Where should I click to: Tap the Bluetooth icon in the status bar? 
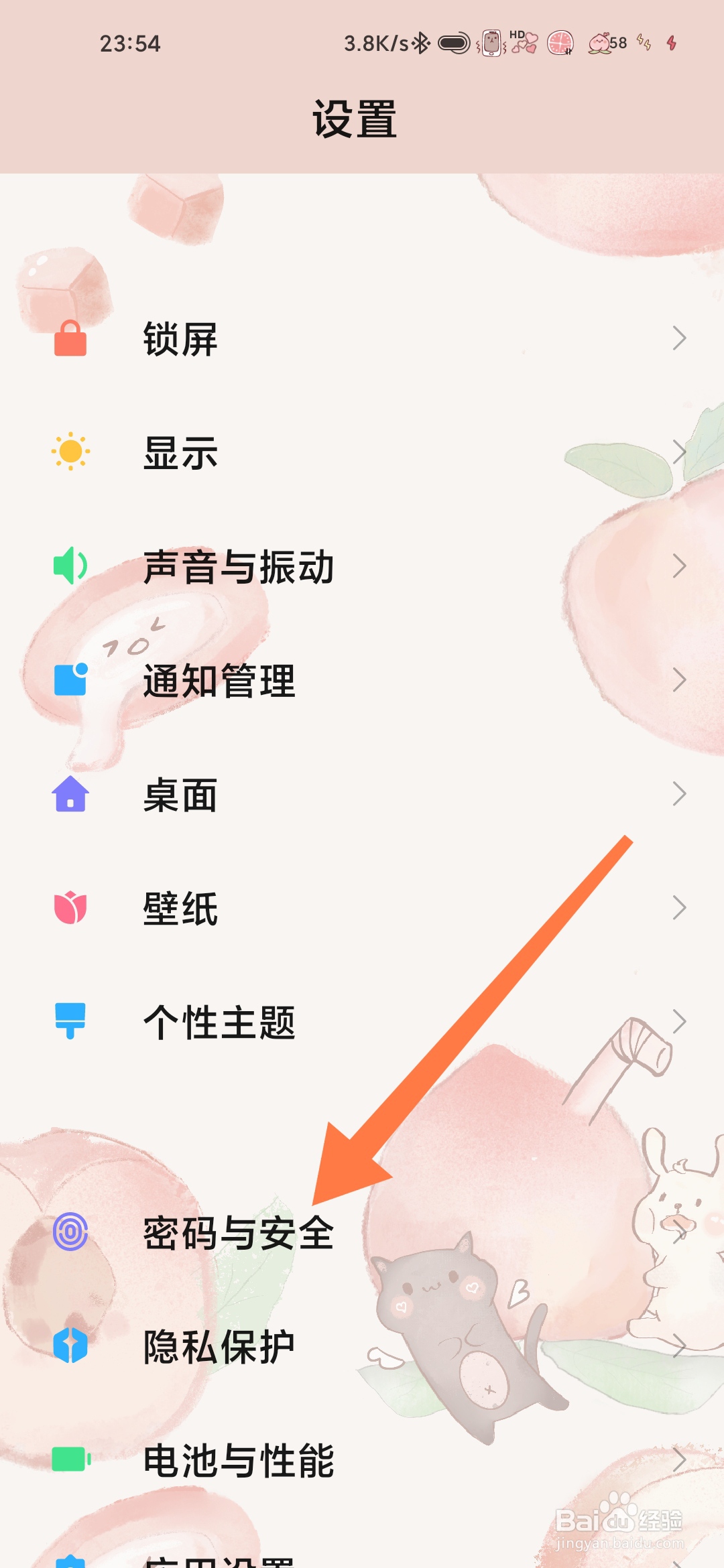(422, 44)
